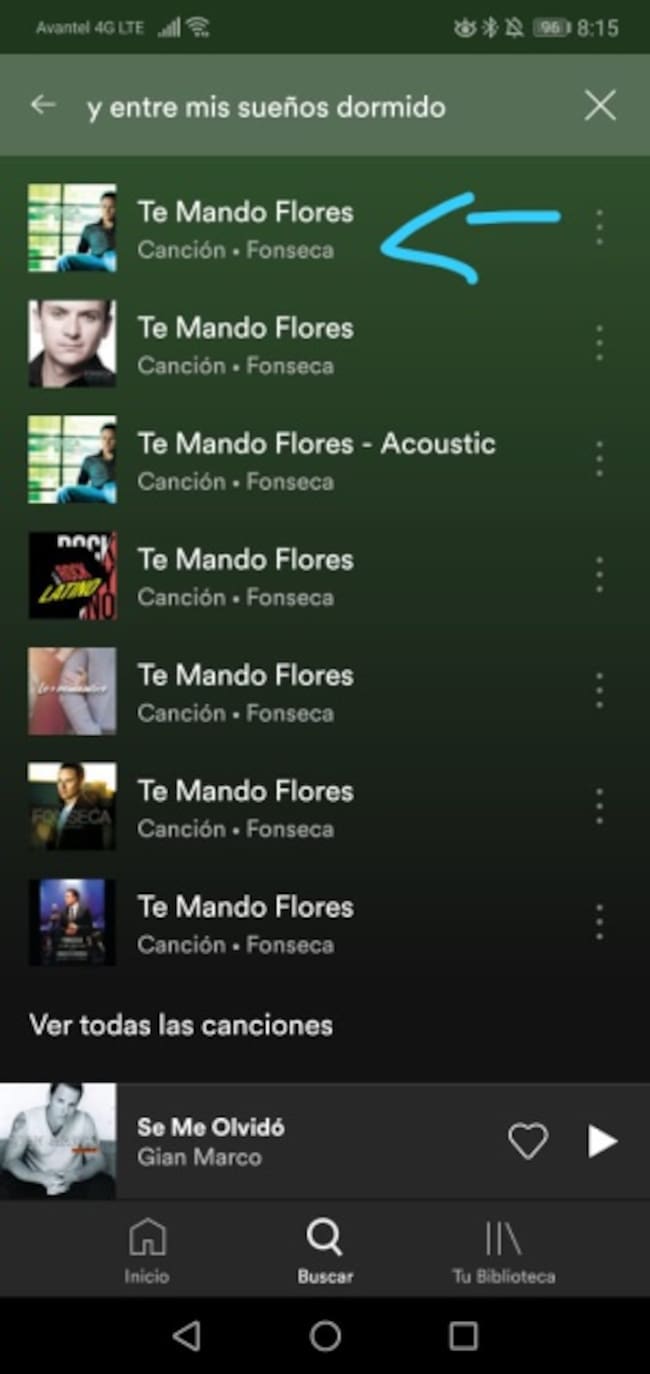This screenshot has width=650, height=1374.
Task: Tap the system back button
Action: point(187,1336)
